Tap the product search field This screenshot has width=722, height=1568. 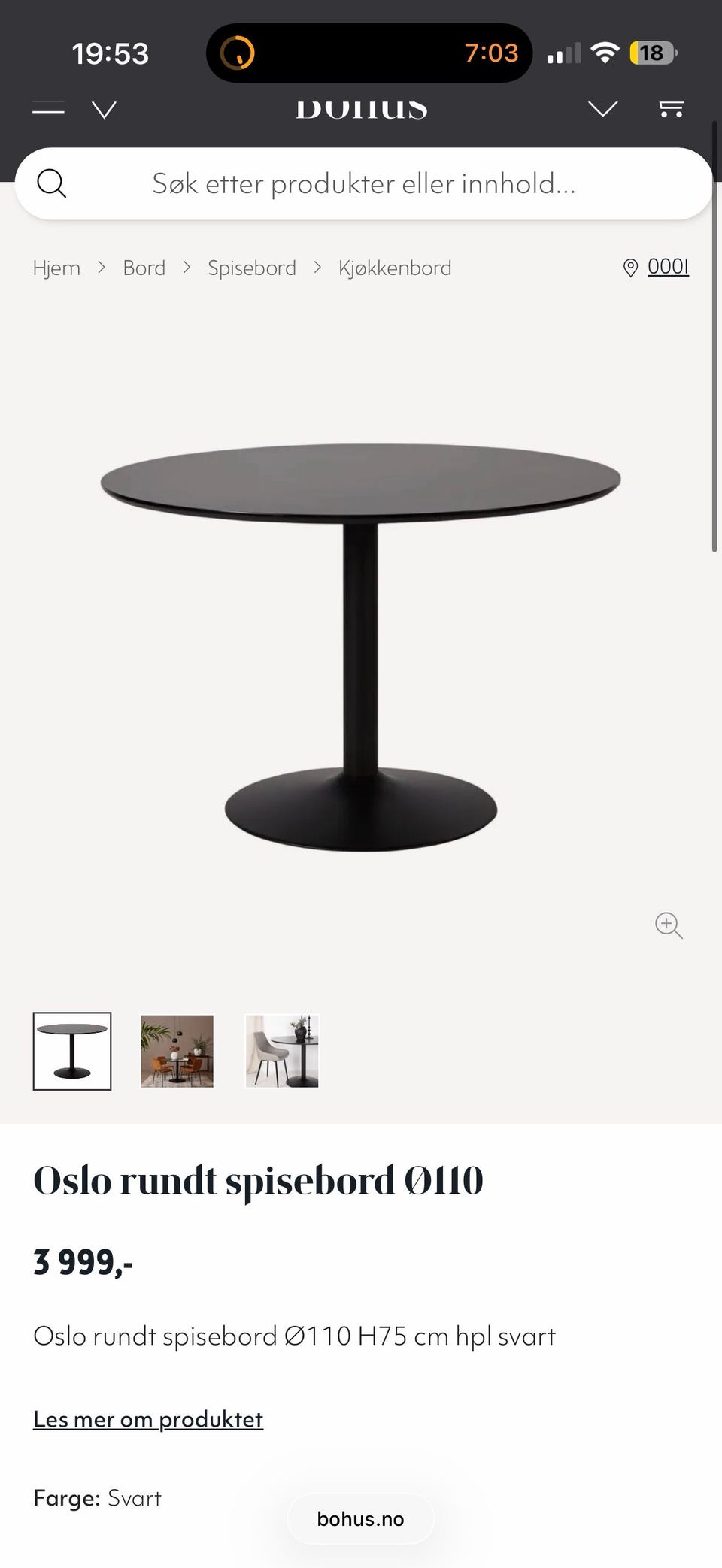[363, 184]
